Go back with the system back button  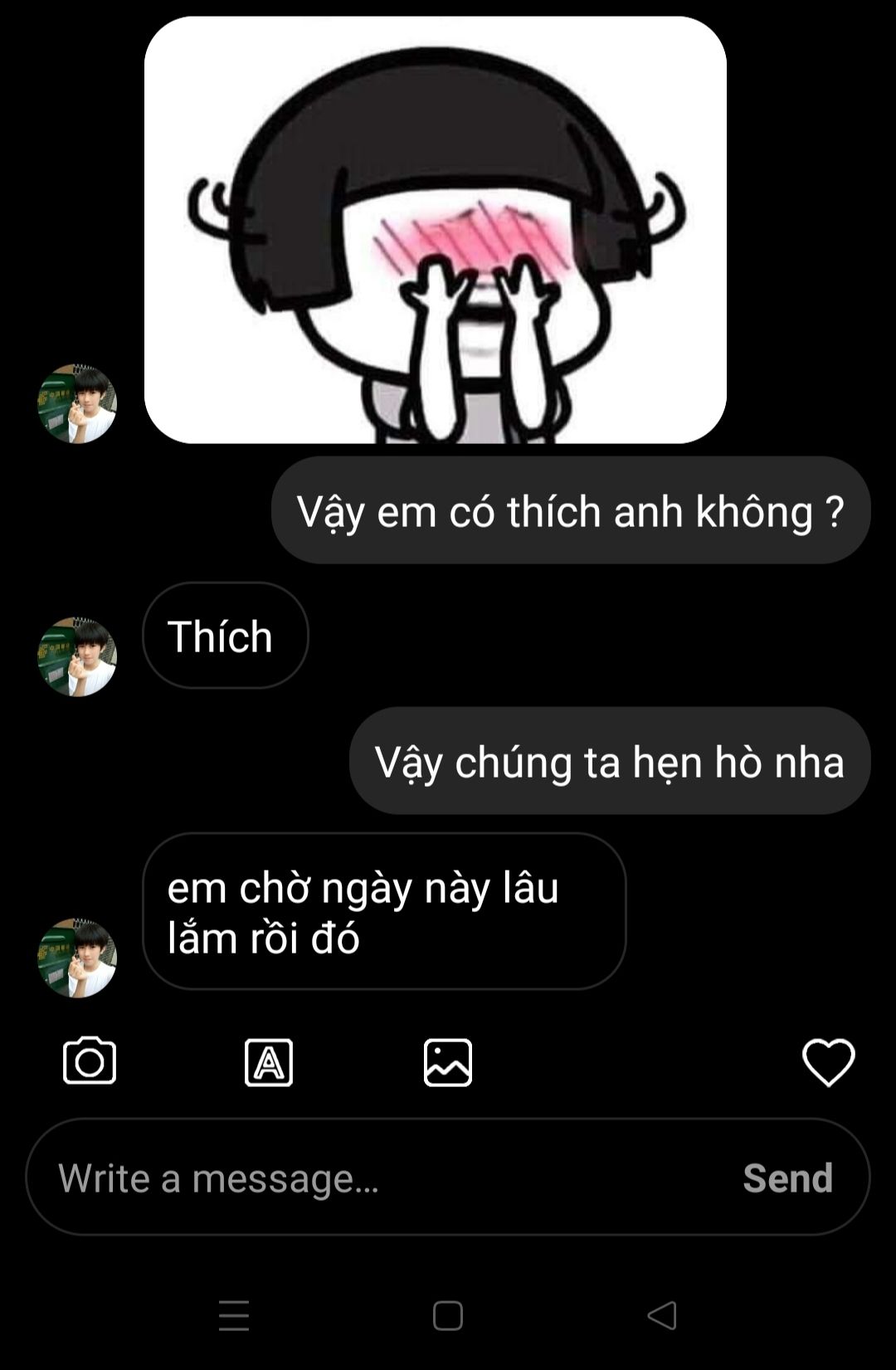pyautogui.click(x=662, y=1315)
